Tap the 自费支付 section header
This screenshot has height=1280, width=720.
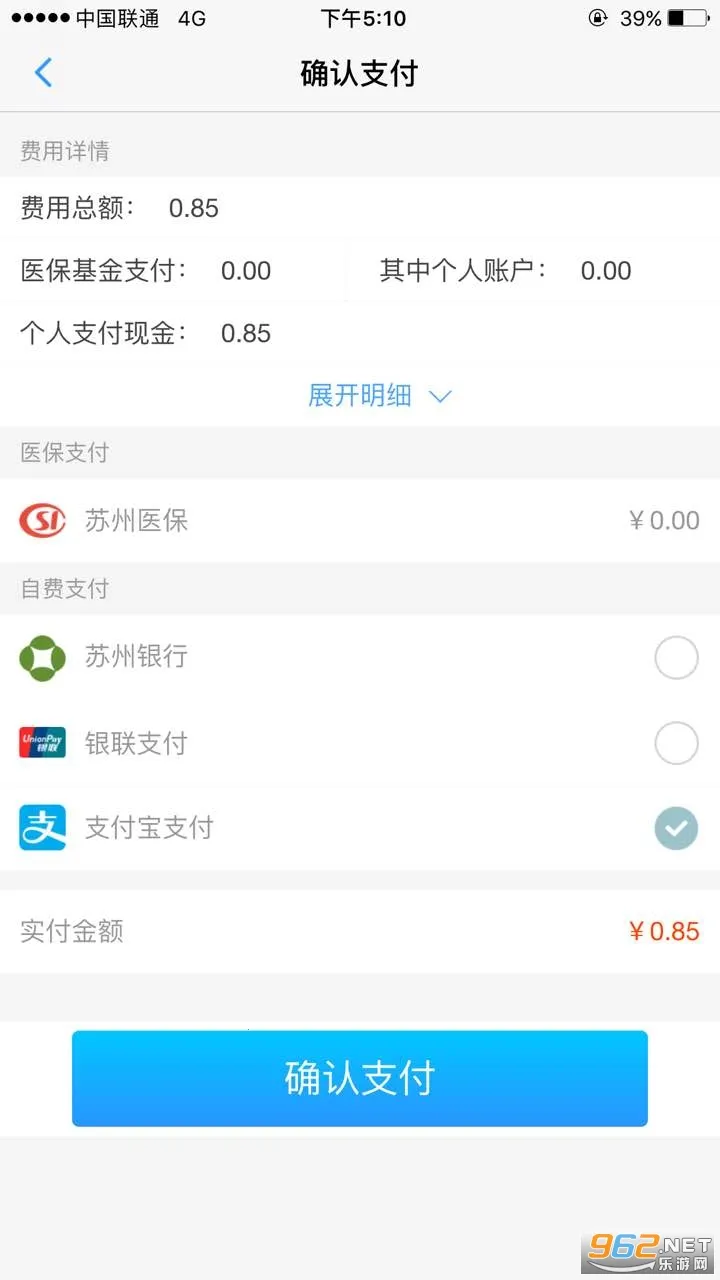[x=62, y=589]
